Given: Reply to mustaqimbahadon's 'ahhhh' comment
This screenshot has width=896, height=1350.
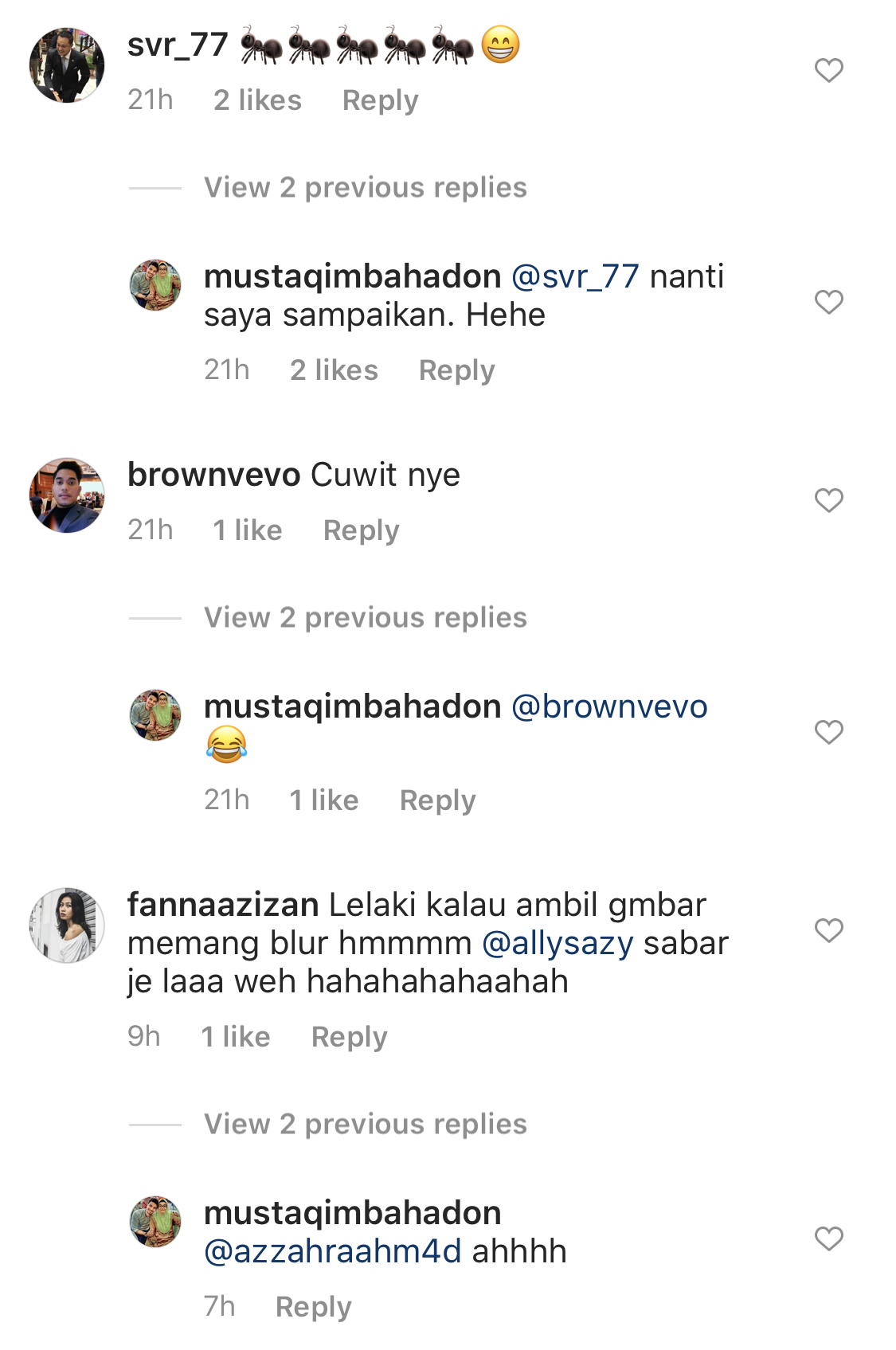Looking at the screenshot, I should pos(313,1307).
